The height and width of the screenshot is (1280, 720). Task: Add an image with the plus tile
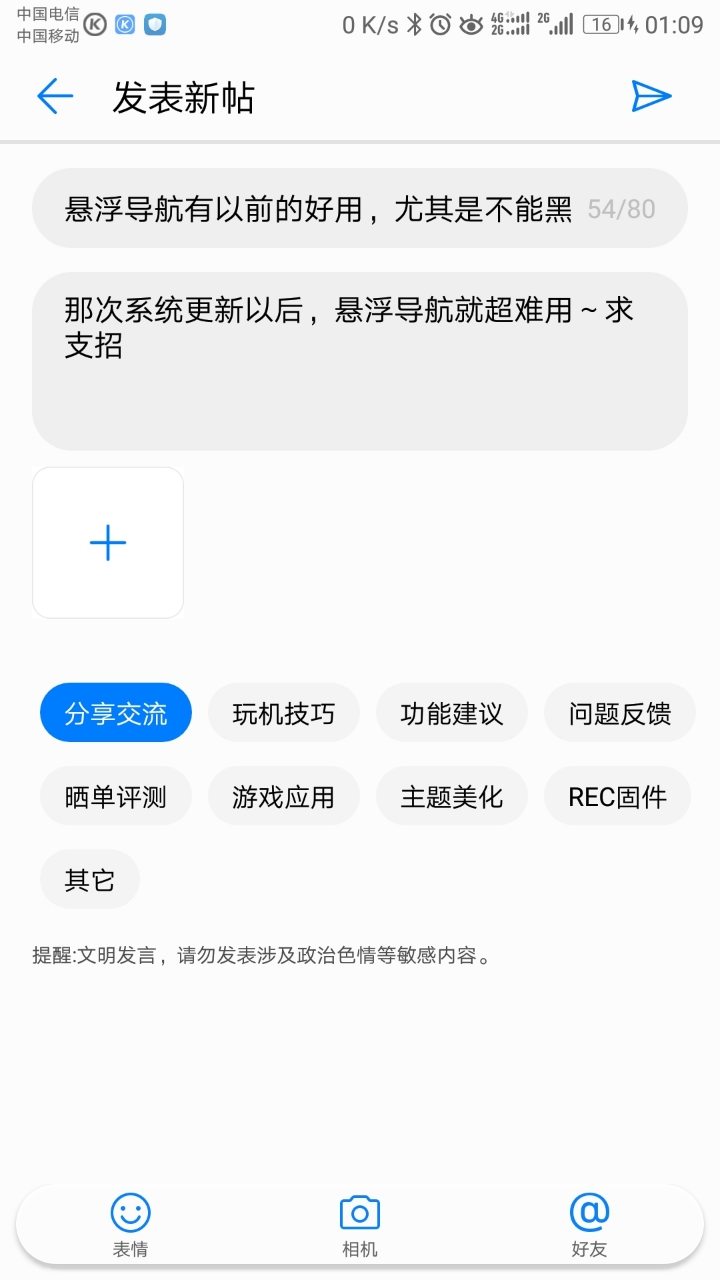pos(108,543)
